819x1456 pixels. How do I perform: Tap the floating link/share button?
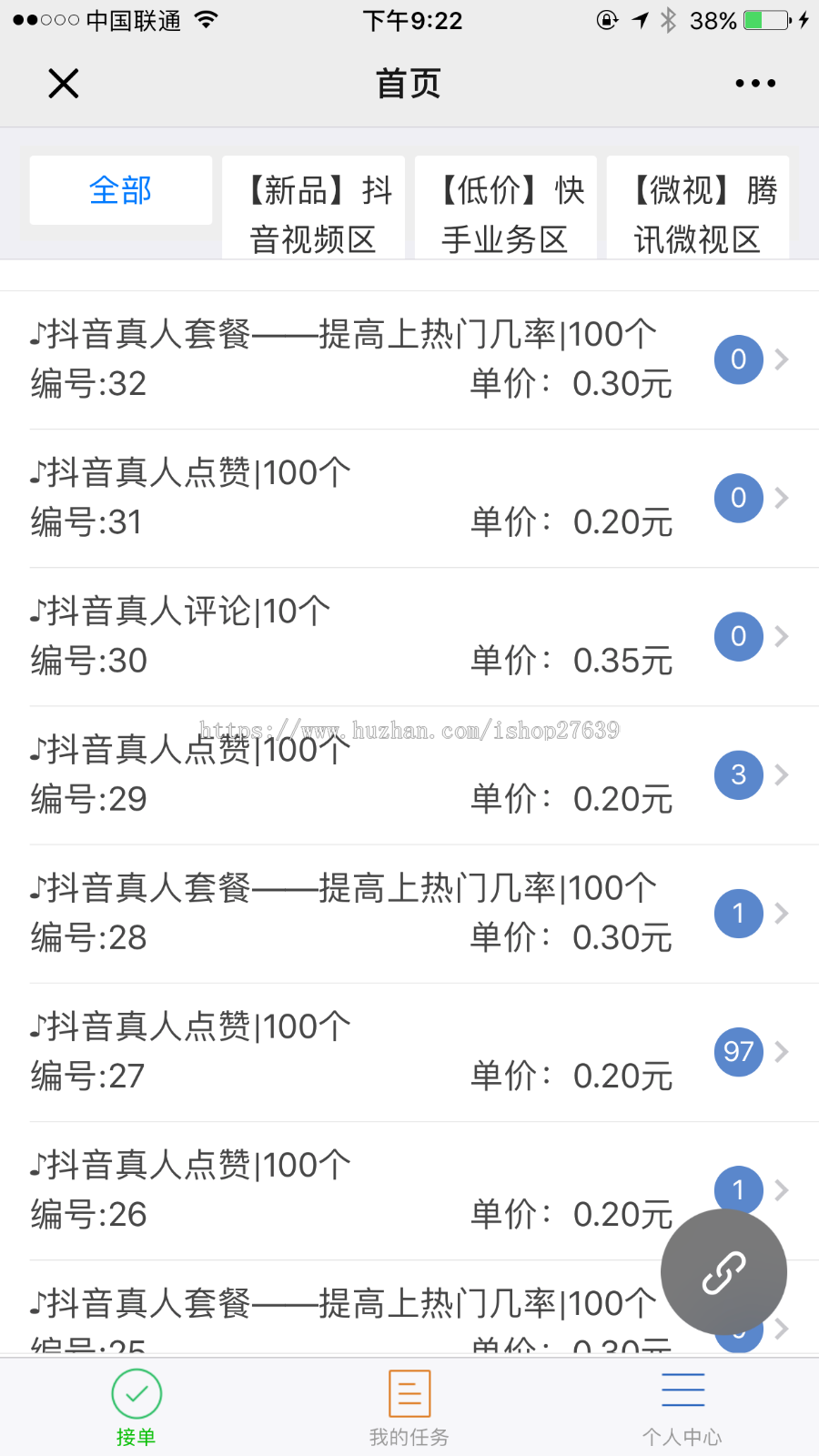tap(723, 1272)
